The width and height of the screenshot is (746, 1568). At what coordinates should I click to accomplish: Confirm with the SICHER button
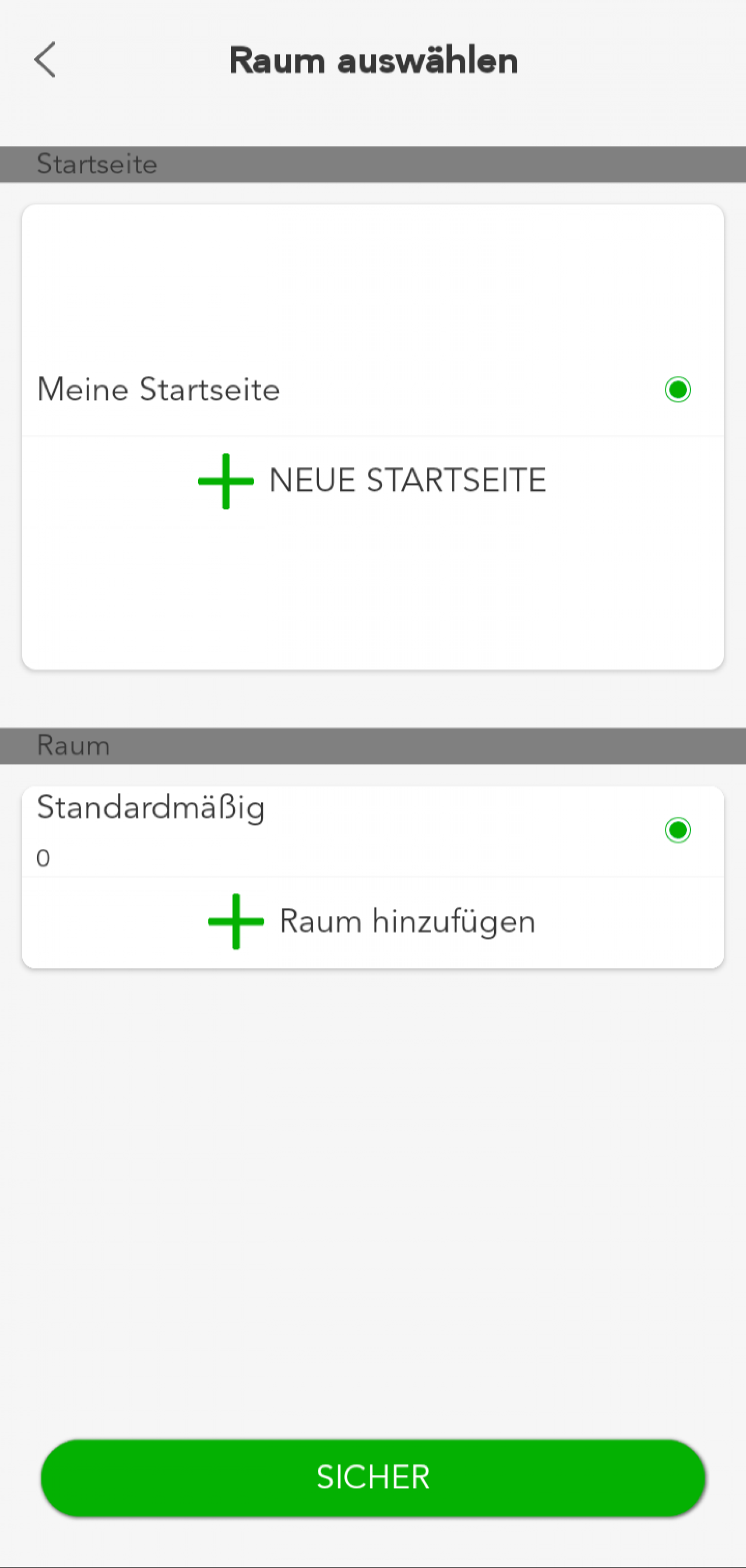click(373, 1477)
